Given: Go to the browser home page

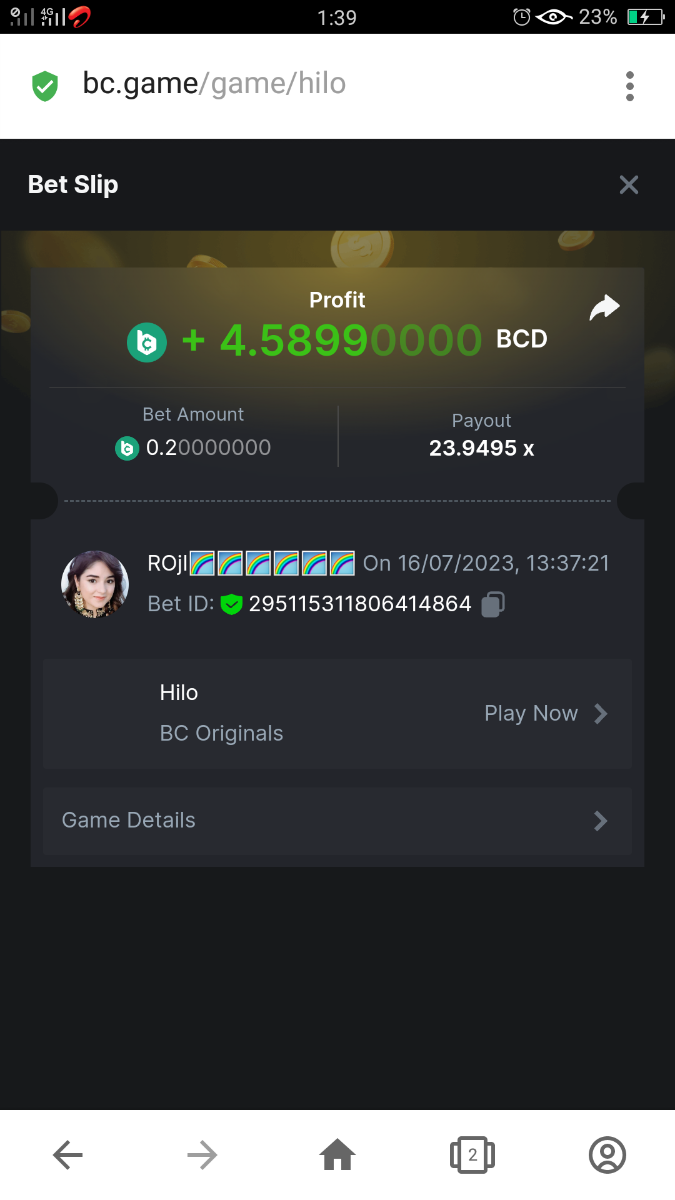Looking at the screenshot, I should [337, 1156].
